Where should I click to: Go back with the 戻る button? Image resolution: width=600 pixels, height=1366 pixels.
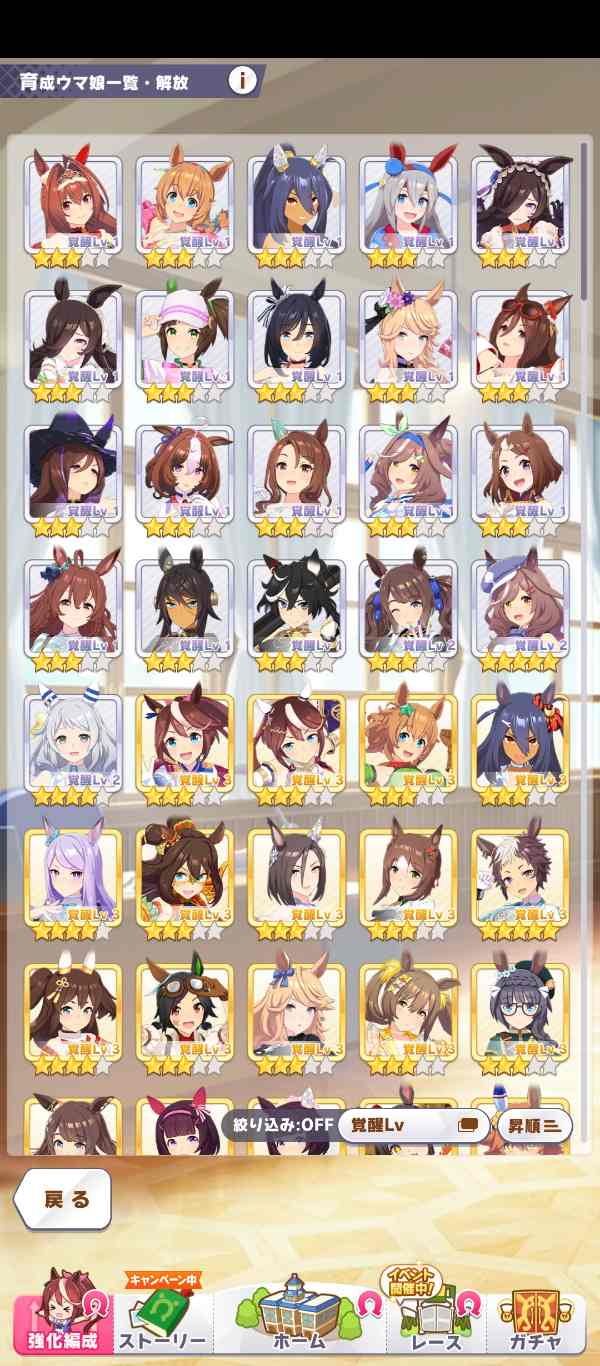(x=63, y=1199)
